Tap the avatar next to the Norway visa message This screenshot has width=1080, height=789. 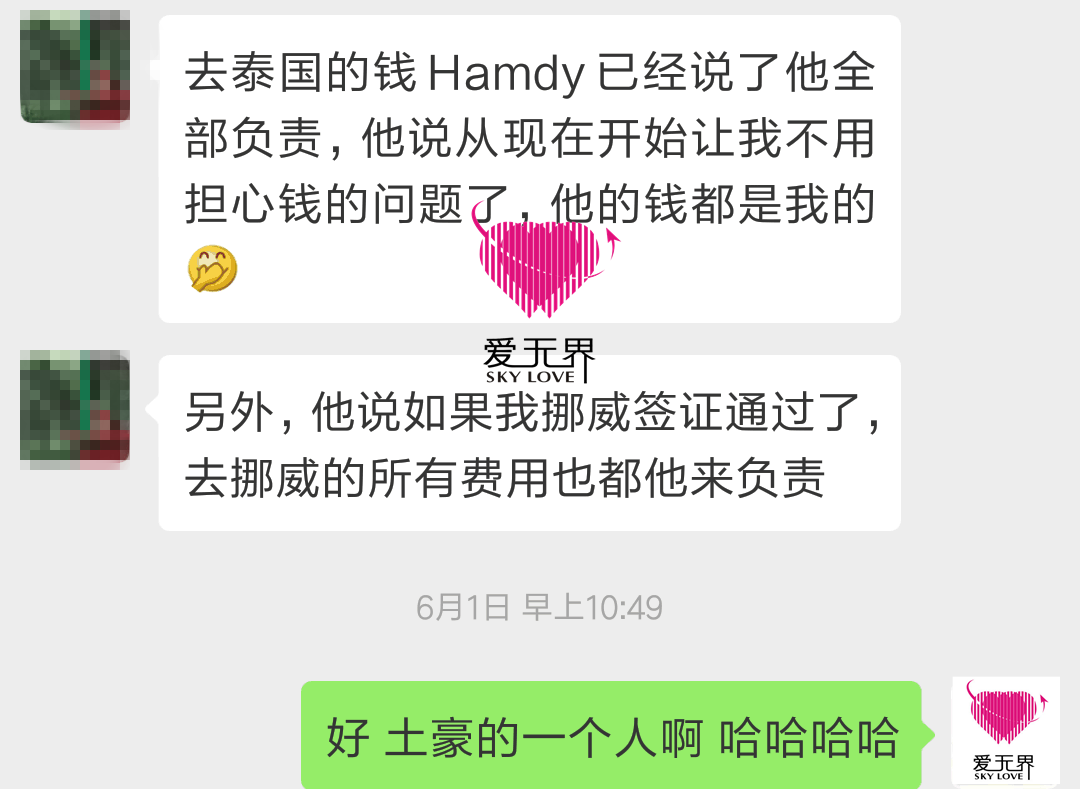click(75, 409)
